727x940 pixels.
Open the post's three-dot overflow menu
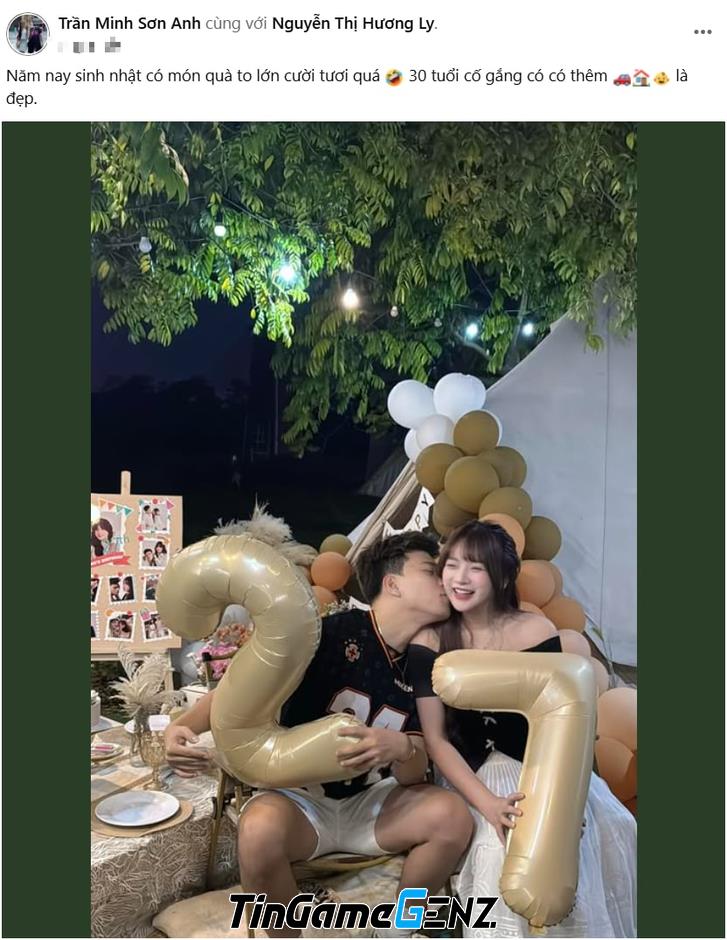pyautogui.click(x=702, y=32)
